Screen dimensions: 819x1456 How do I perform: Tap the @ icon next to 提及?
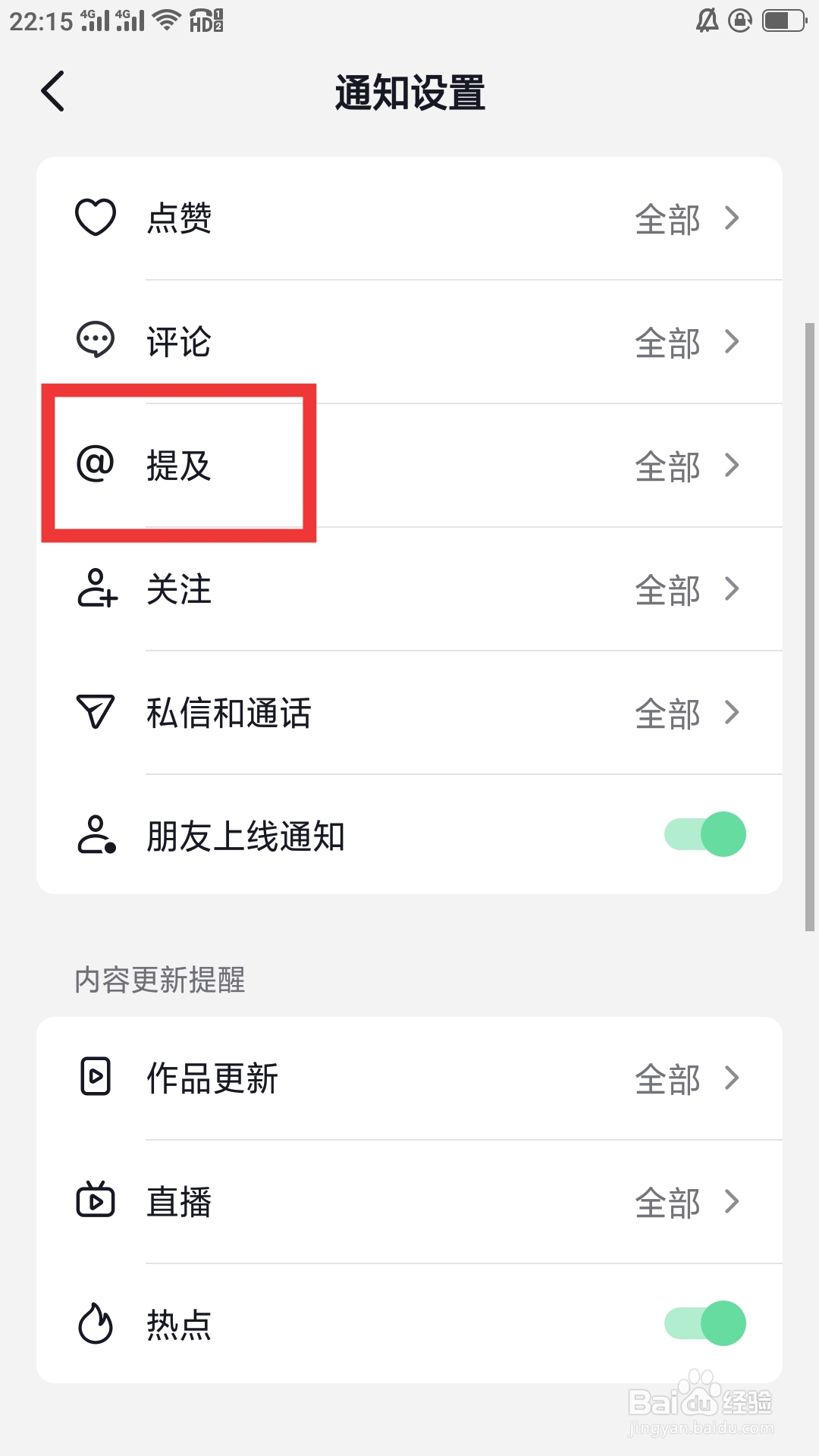pyautogui.click(x=94, y=466)
